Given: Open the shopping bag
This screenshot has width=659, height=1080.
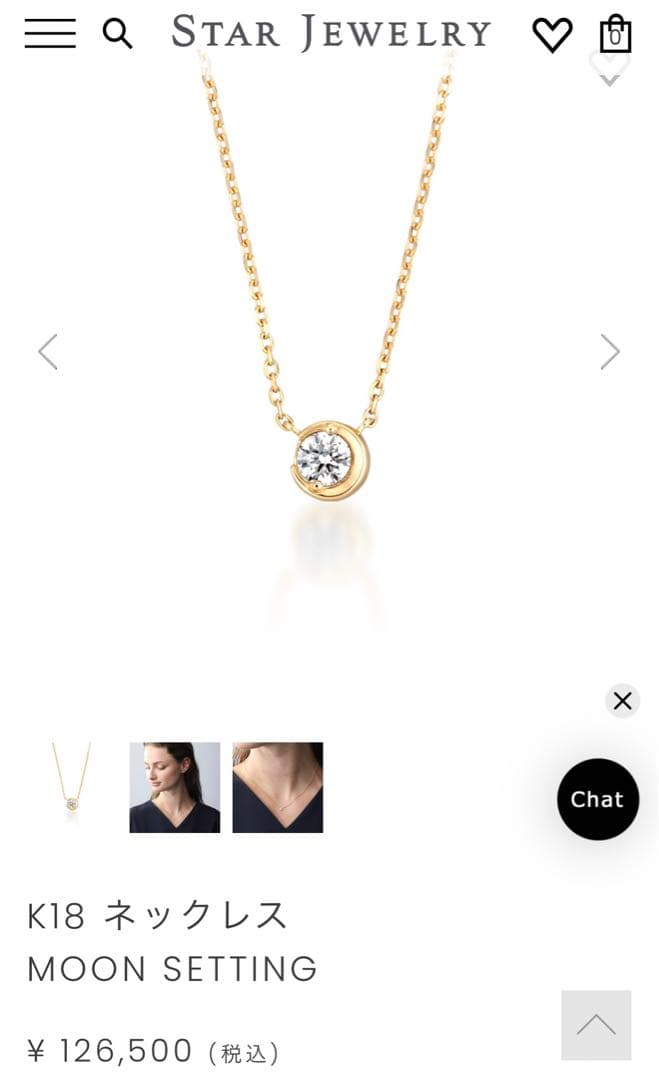Looking at the screenshot, I should point(615,34).
